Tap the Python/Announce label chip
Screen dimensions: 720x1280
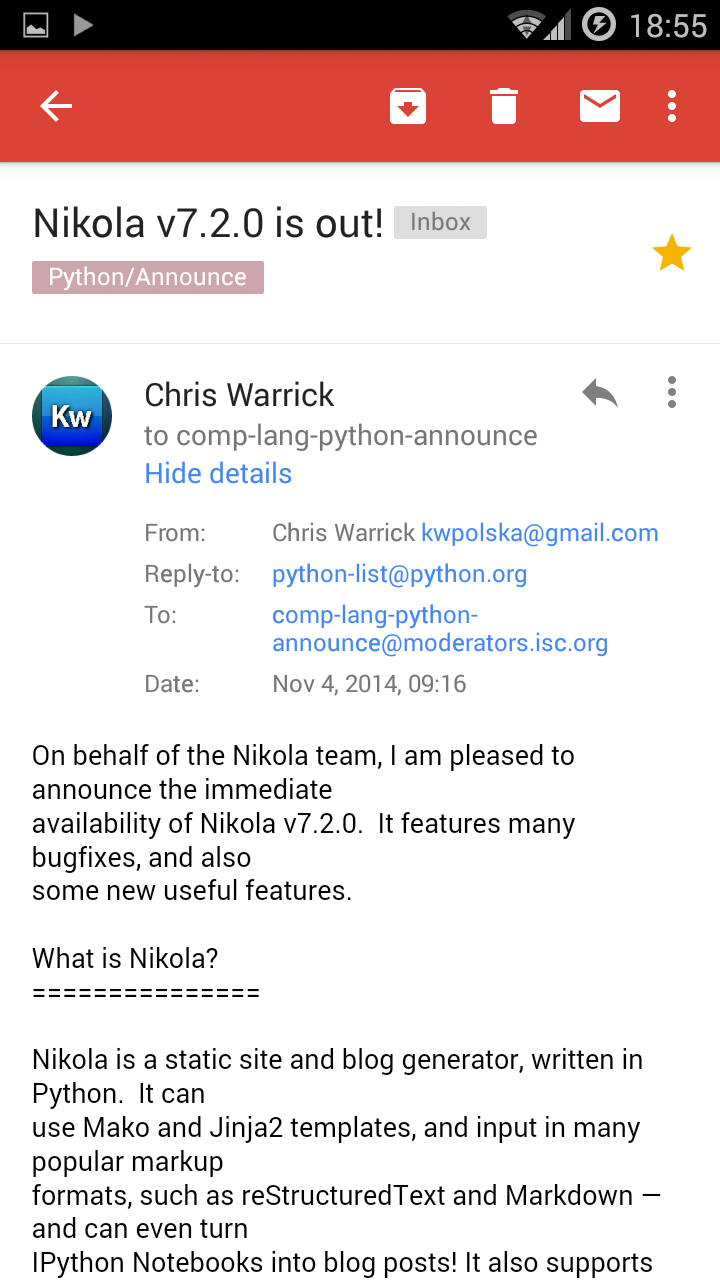[x=148, y=277]
